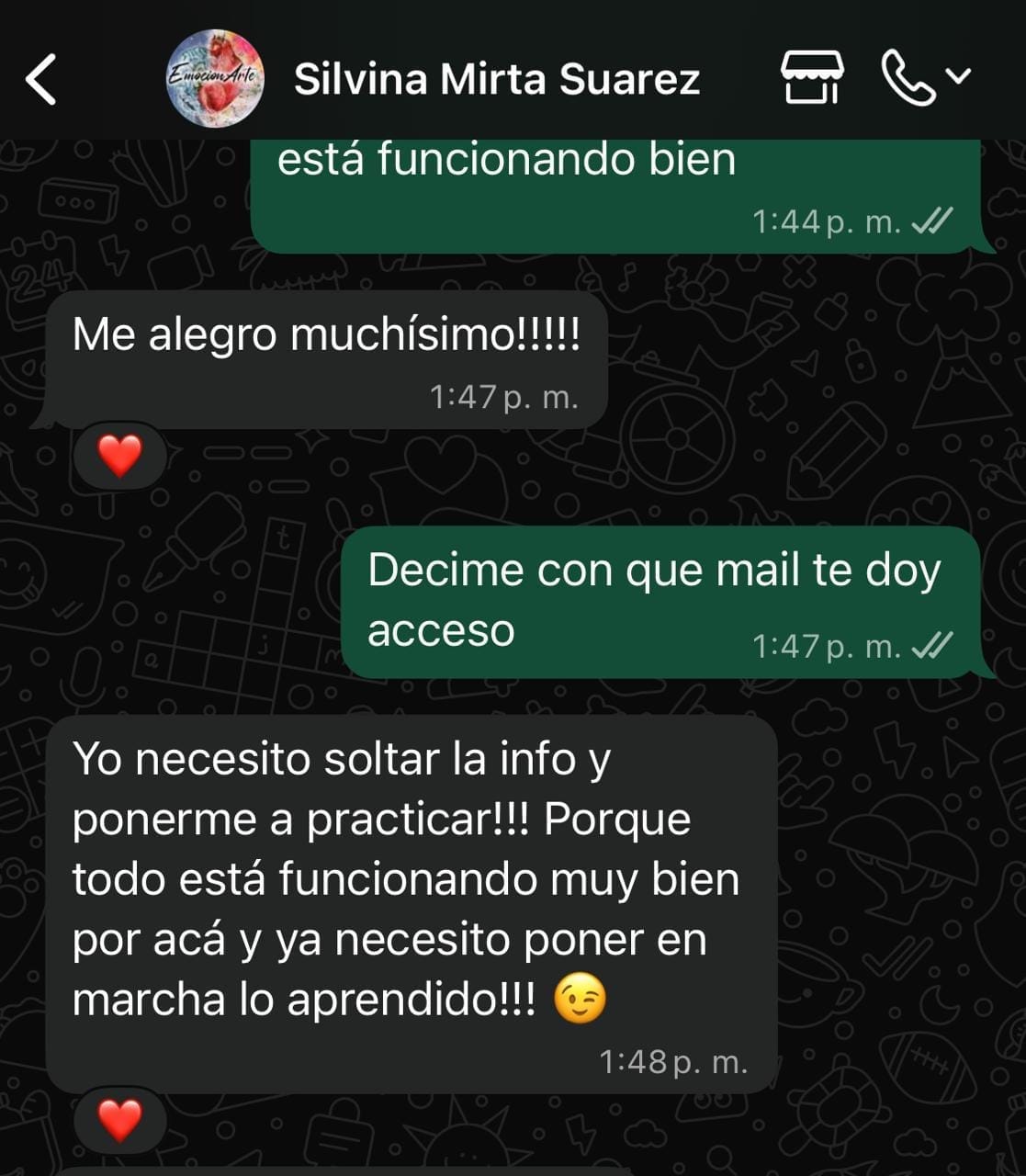The width and height of the screenshot is (1026, 1176).
Task: Go back to the chat list
Action: point(41,79)
